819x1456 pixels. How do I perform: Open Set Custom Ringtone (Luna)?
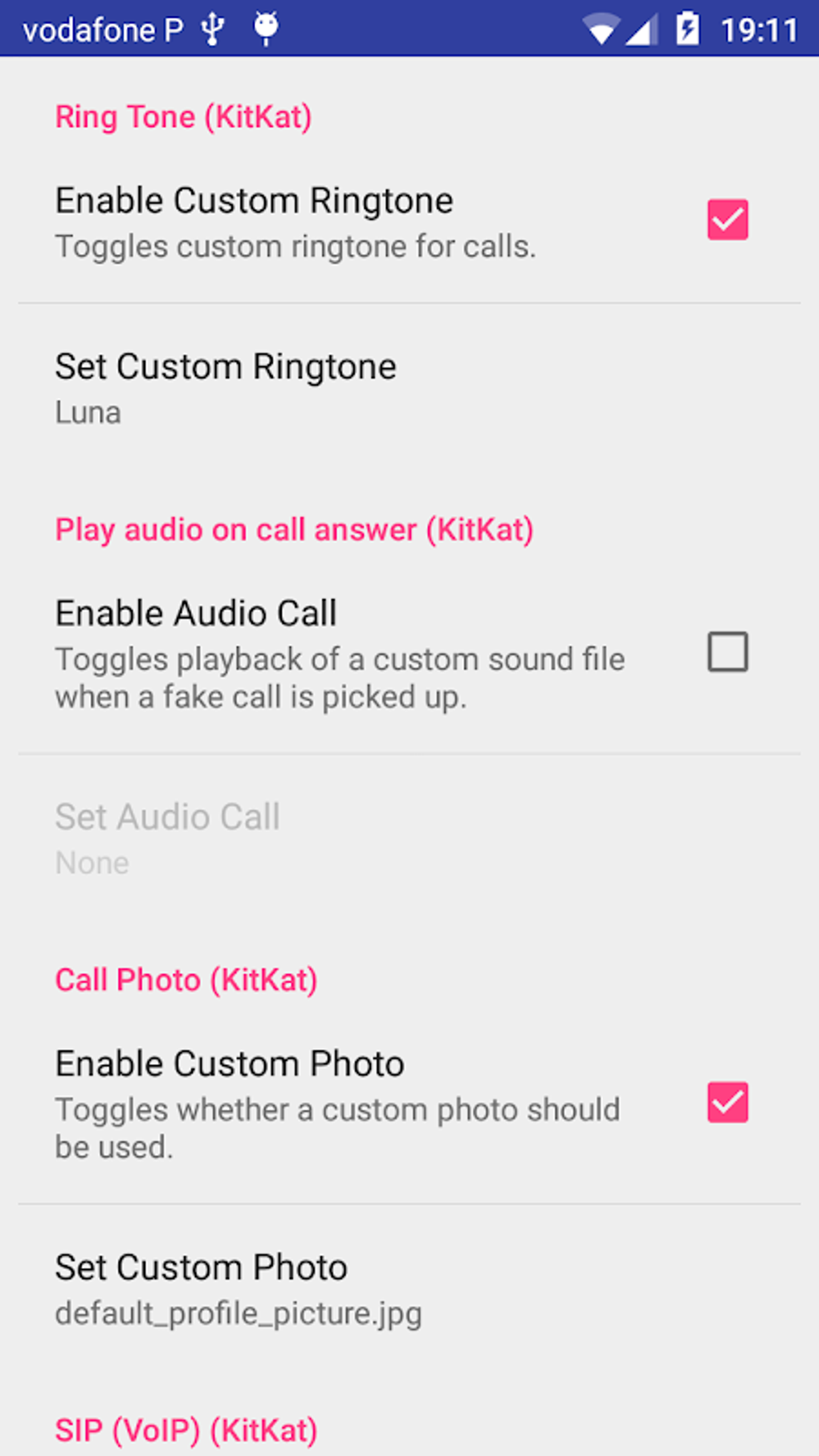pyautogui.click(x=225, y=388)
